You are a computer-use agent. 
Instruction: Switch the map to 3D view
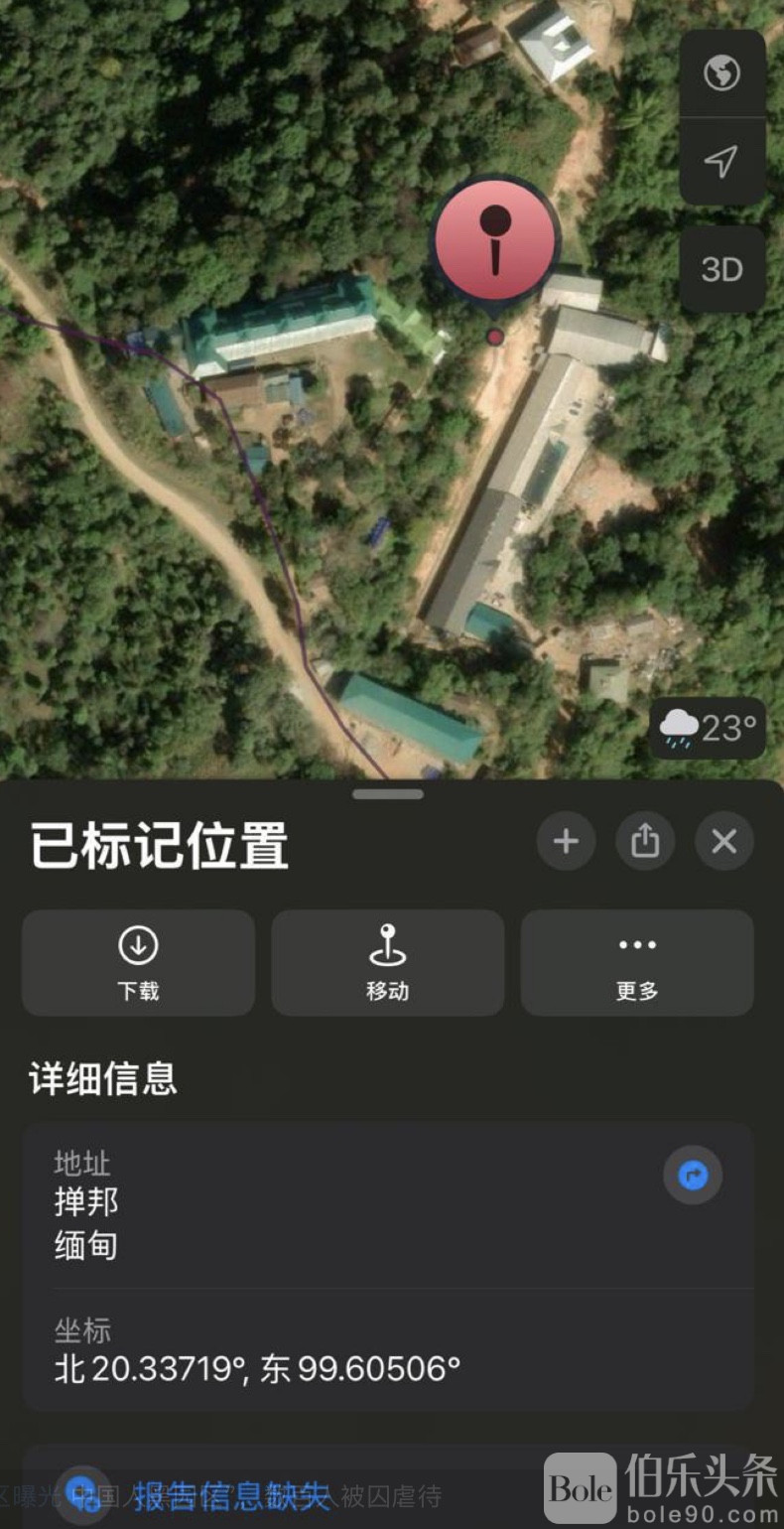(x=721, y=269)
